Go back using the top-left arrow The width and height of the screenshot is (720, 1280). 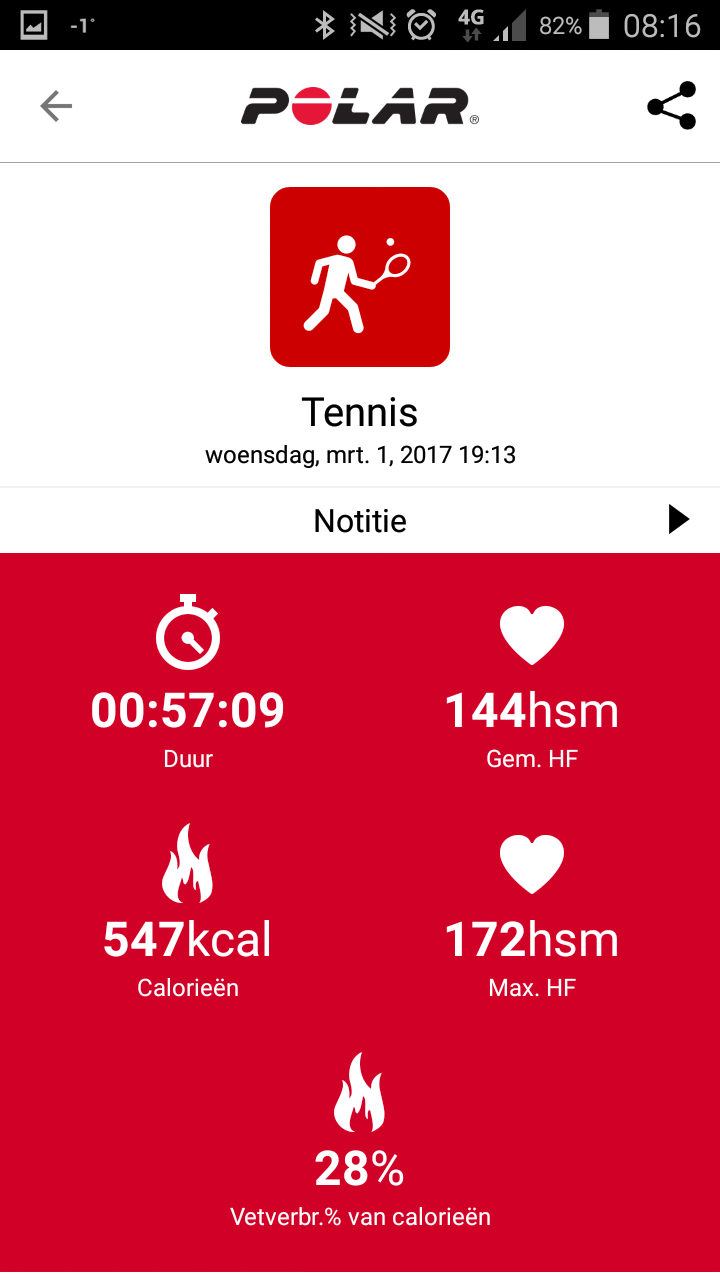[56, 106]
